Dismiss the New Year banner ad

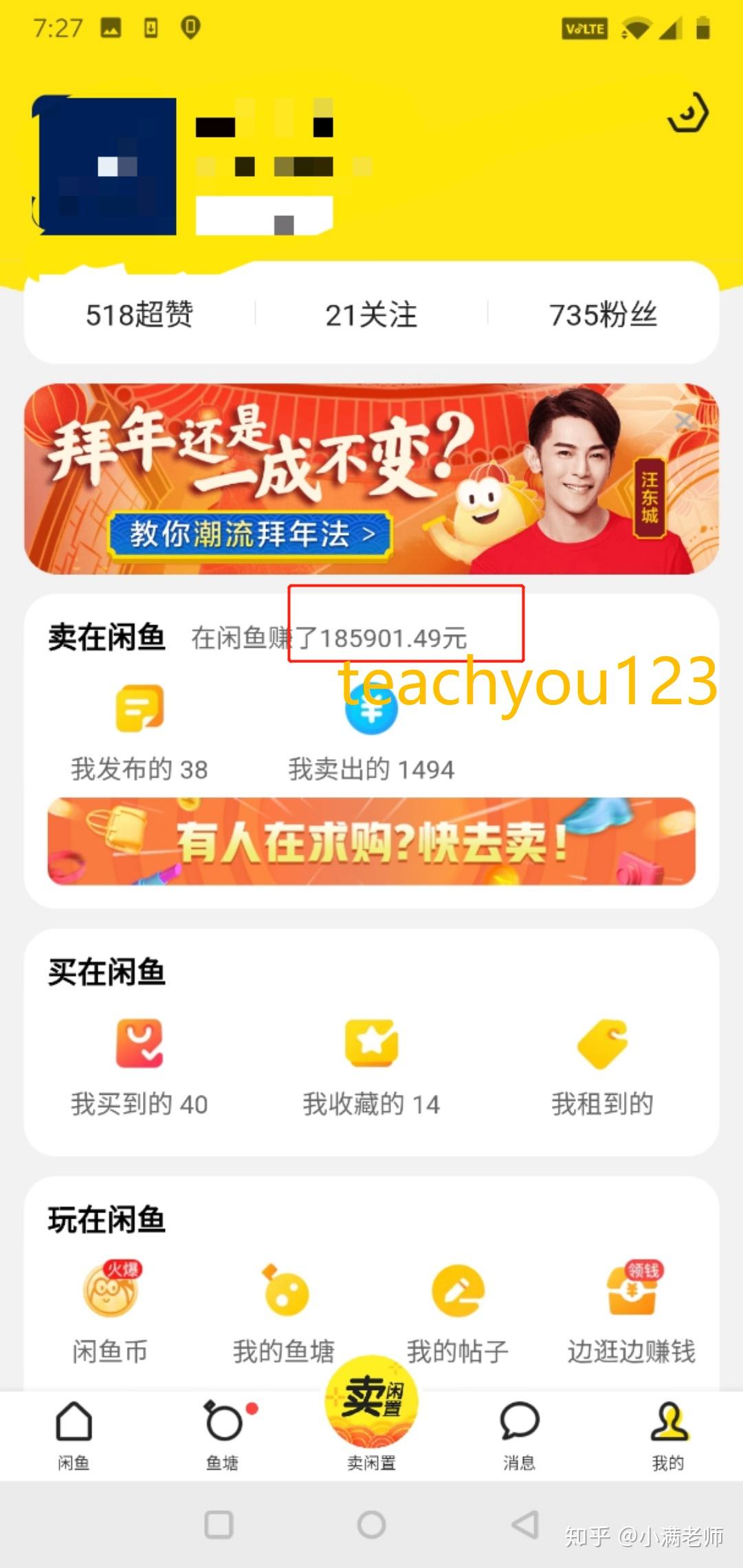683,422
